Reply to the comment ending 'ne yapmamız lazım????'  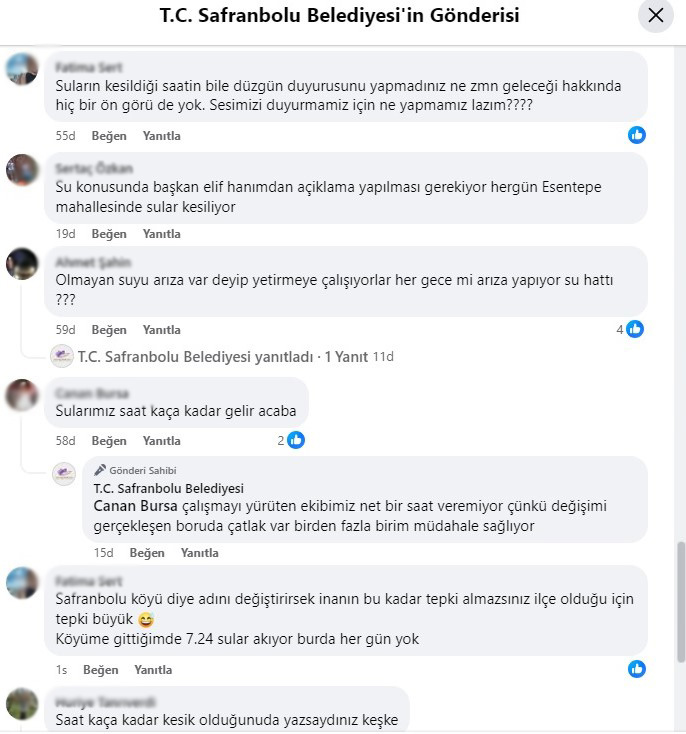tap(161, 135)
